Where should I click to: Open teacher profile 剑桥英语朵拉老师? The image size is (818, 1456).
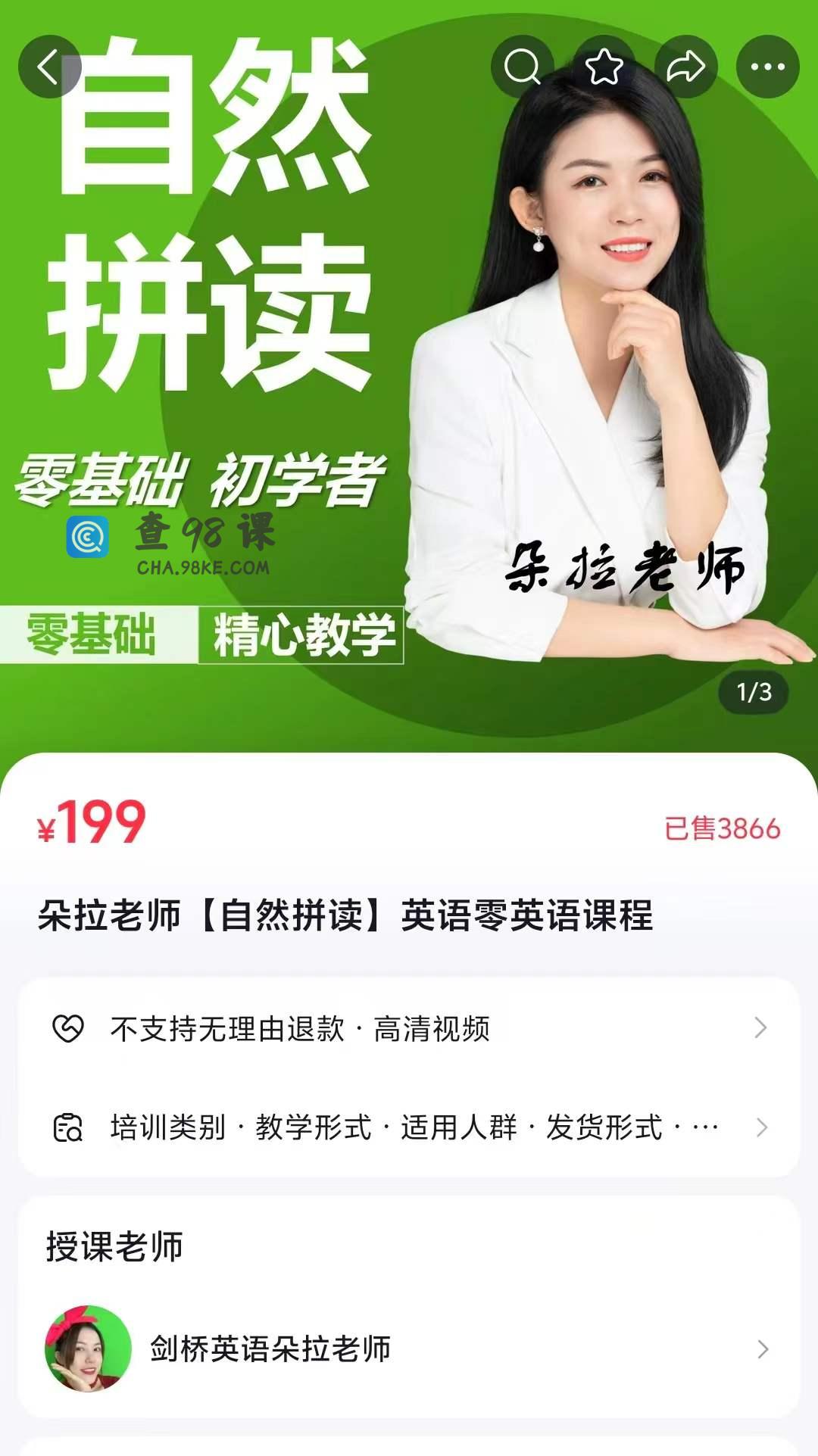(x=409, y=1348)
